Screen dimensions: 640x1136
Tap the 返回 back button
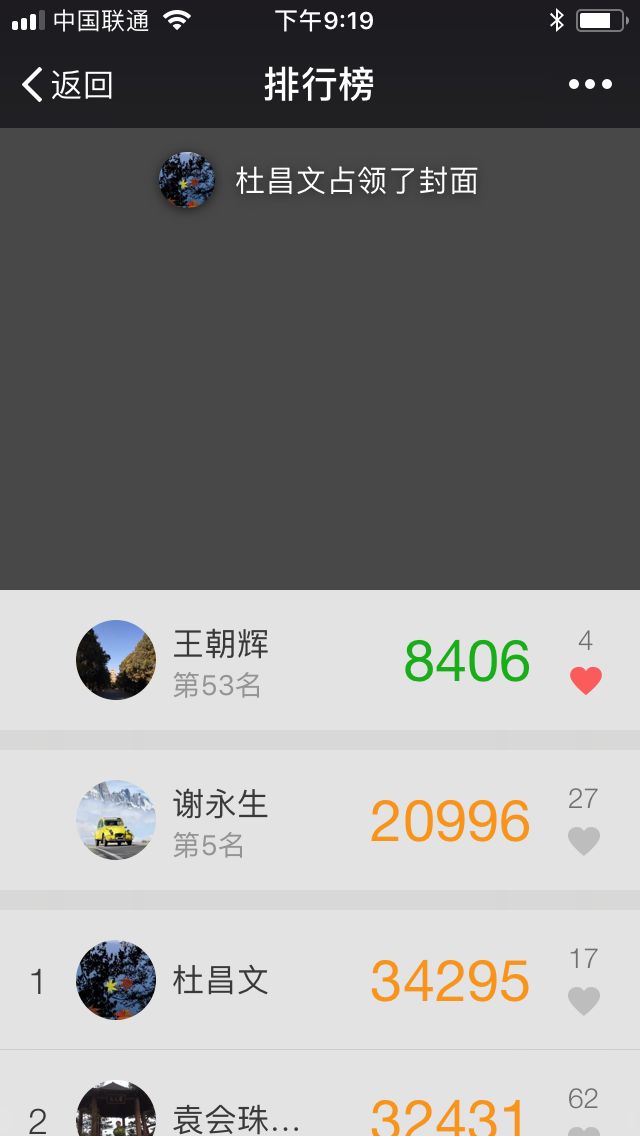click(x=66, y=85)
